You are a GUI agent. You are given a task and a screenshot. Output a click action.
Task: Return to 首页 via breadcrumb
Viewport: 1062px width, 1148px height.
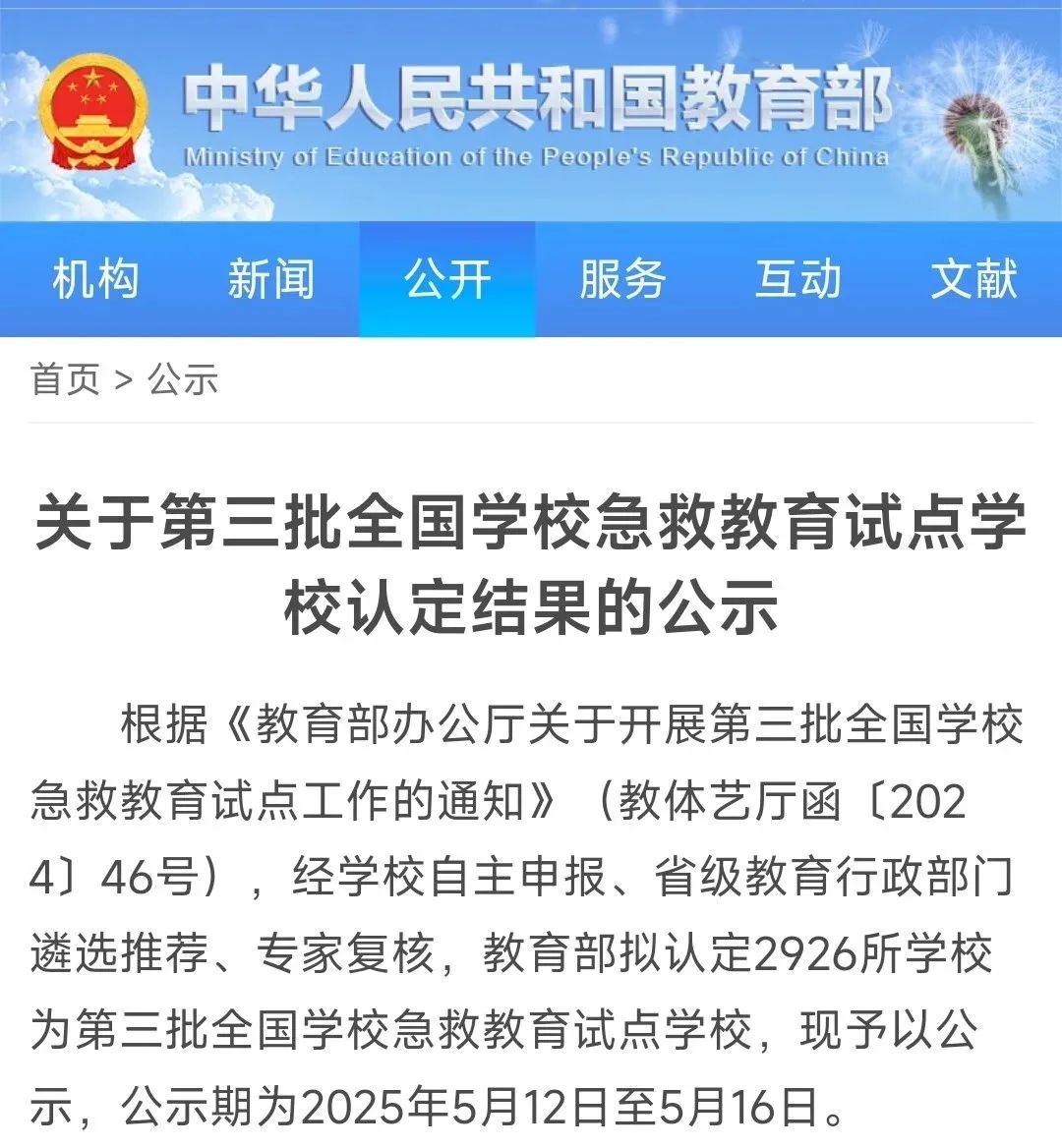click(65, 379)
